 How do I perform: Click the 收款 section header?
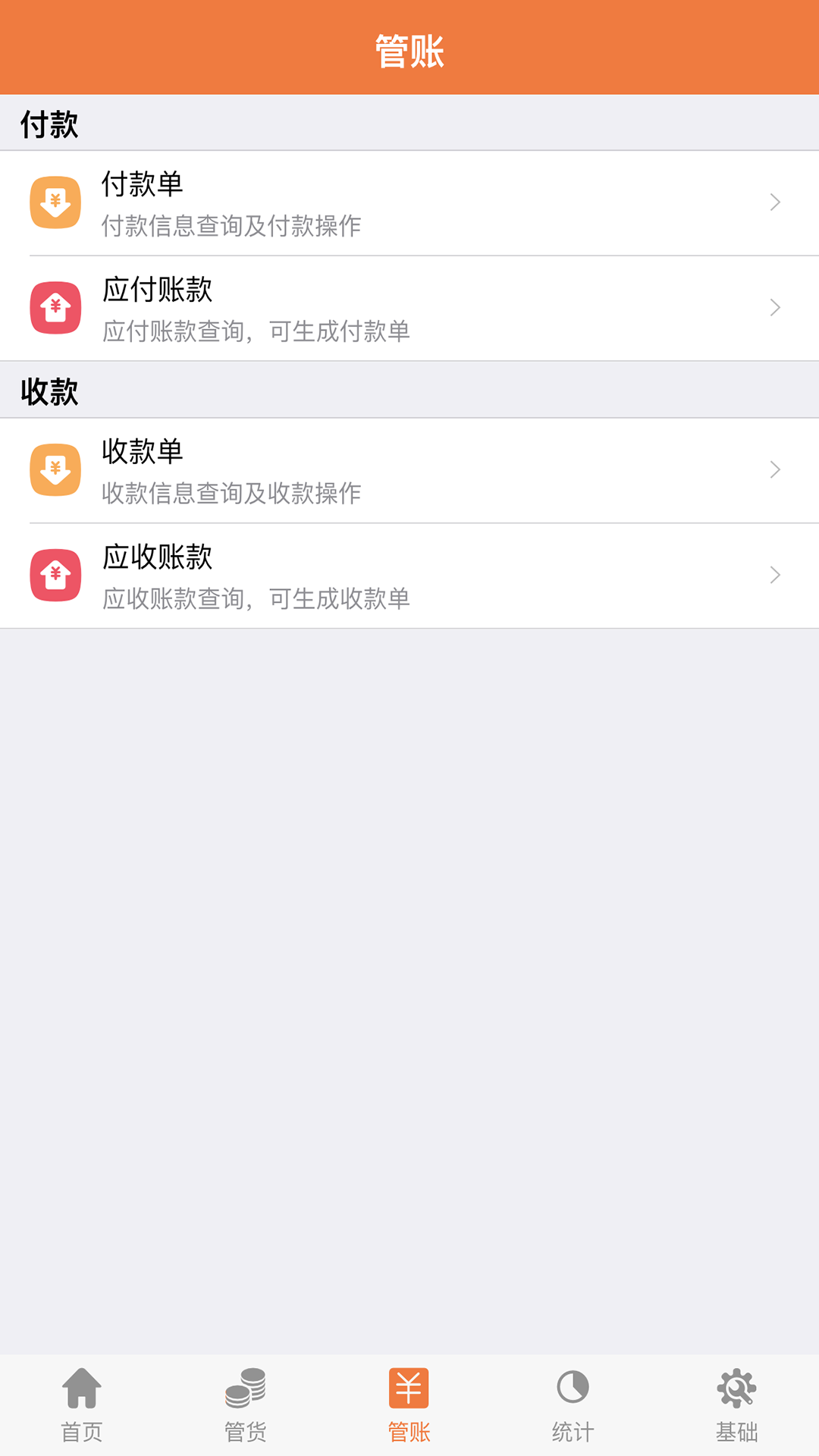pos(50,391)
